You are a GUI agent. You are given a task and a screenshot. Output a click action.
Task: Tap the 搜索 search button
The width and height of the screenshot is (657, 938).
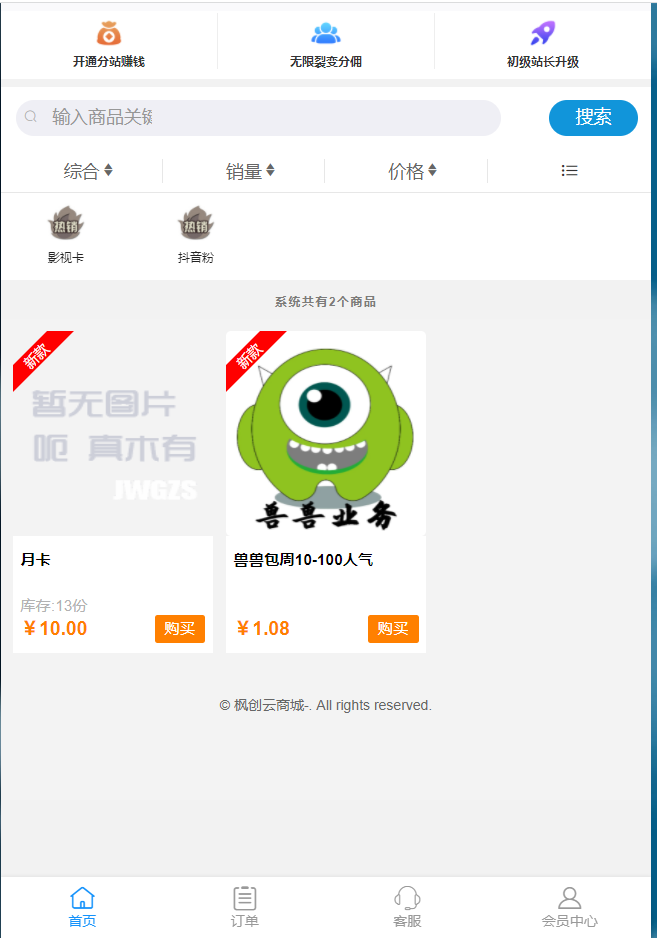point(593,118)
